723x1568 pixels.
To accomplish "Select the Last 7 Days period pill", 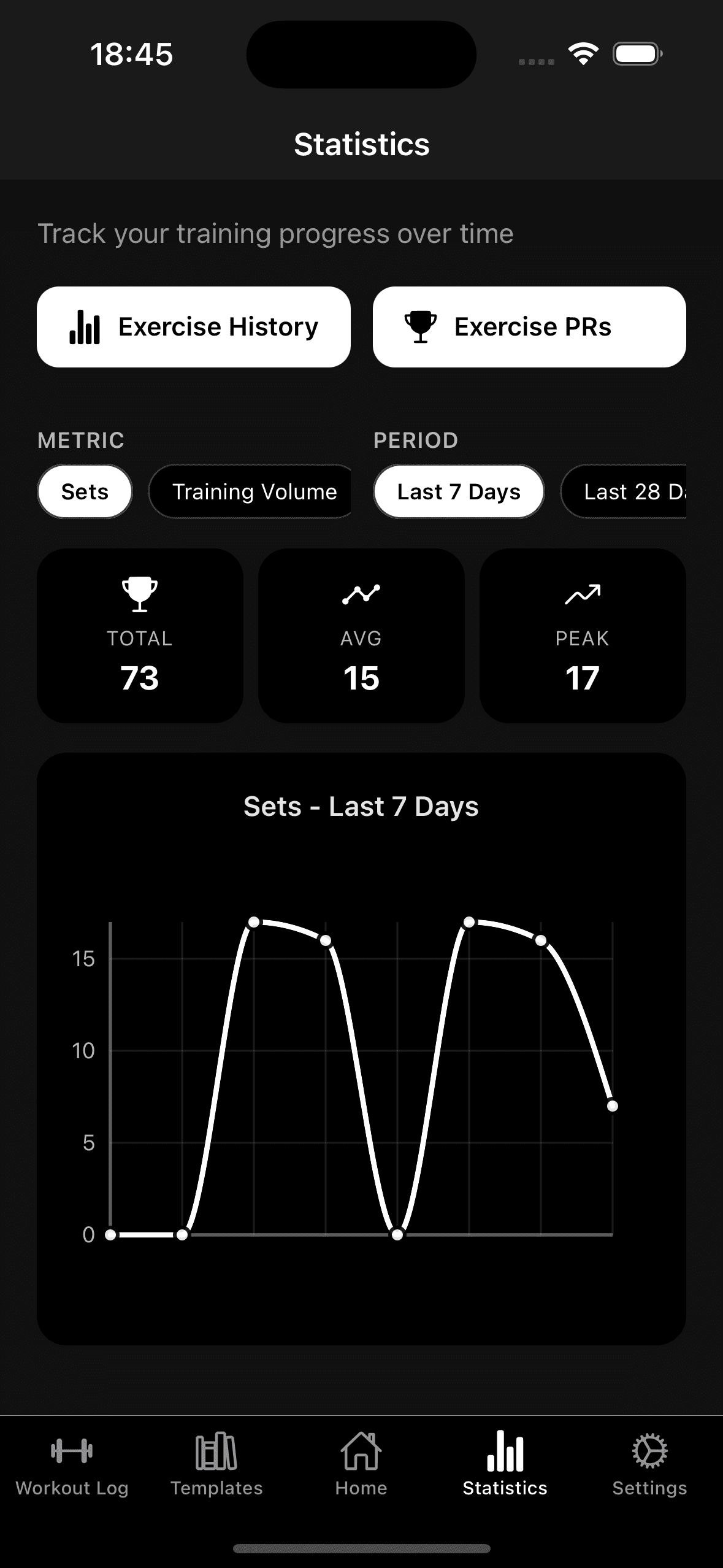I will click(x=458, y=491).
